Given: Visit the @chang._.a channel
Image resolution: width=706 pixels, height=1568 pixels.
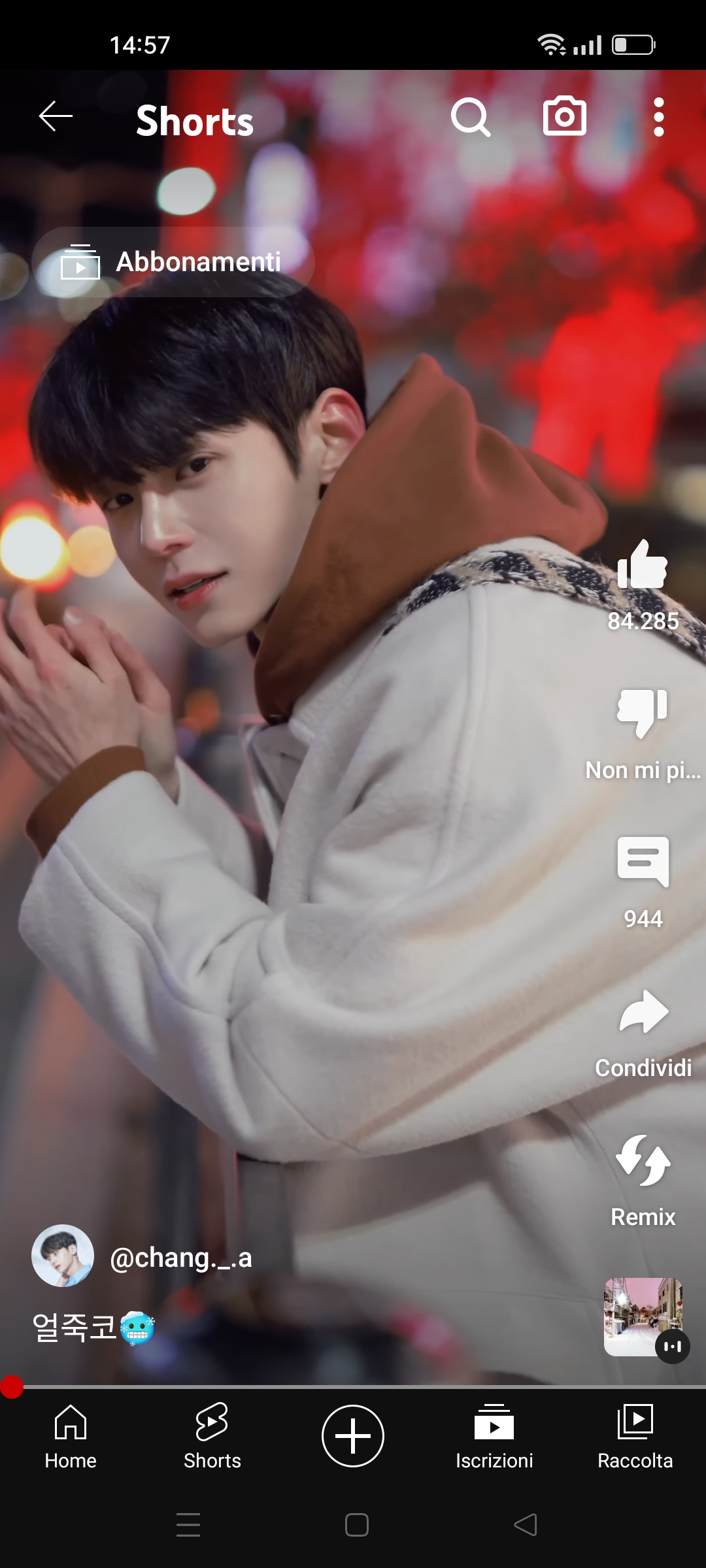Looking at the screenshot, I should point(180,1257).
